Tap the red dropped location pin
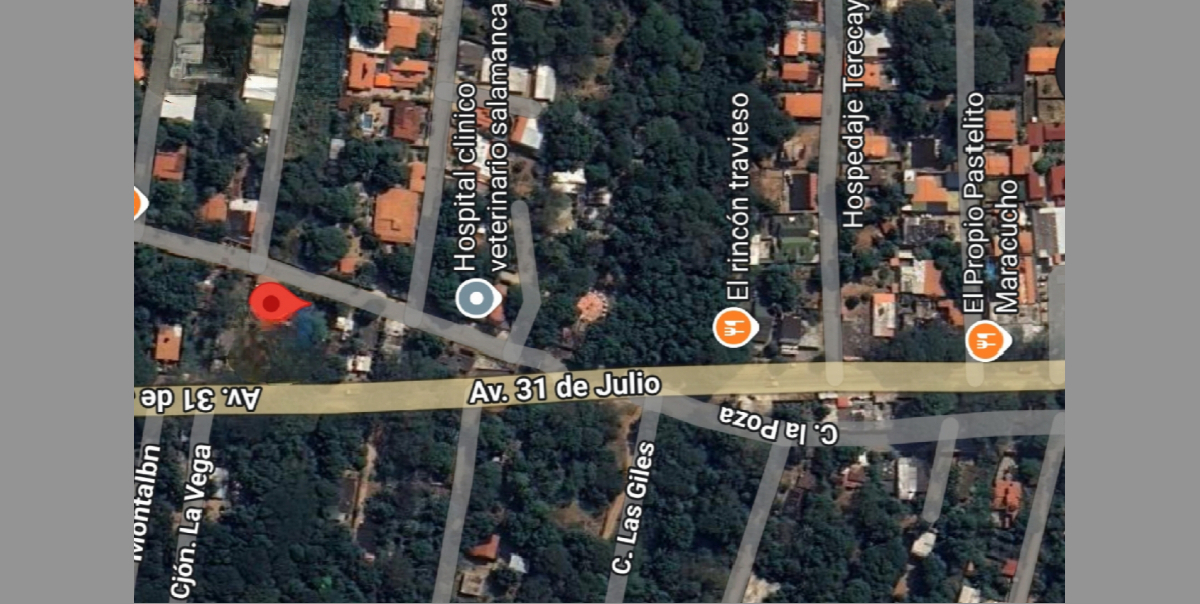This screenshot has width=1200, height=604. point(272,302)
